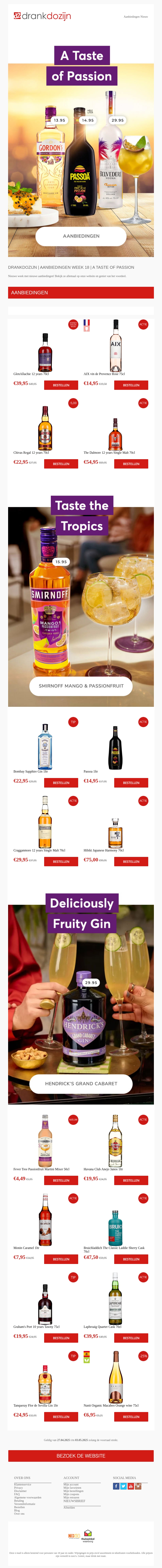The image size is (162, 1568).
Task: Tap BESTELLEN for Chivas Regal 12 years
Action: (61, 464)
